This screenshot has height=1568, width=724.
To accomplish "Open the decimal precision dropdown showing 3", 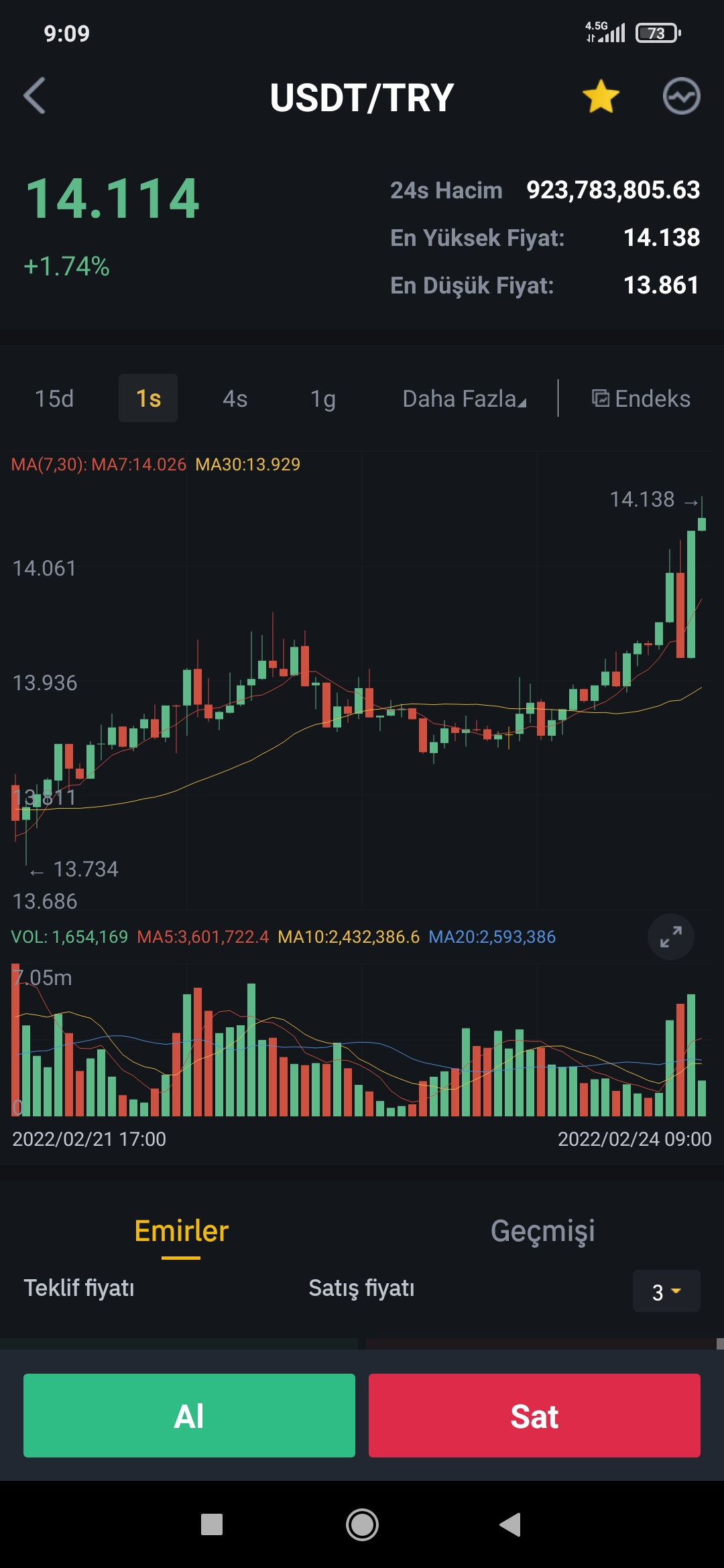I will click(666, 1291).
